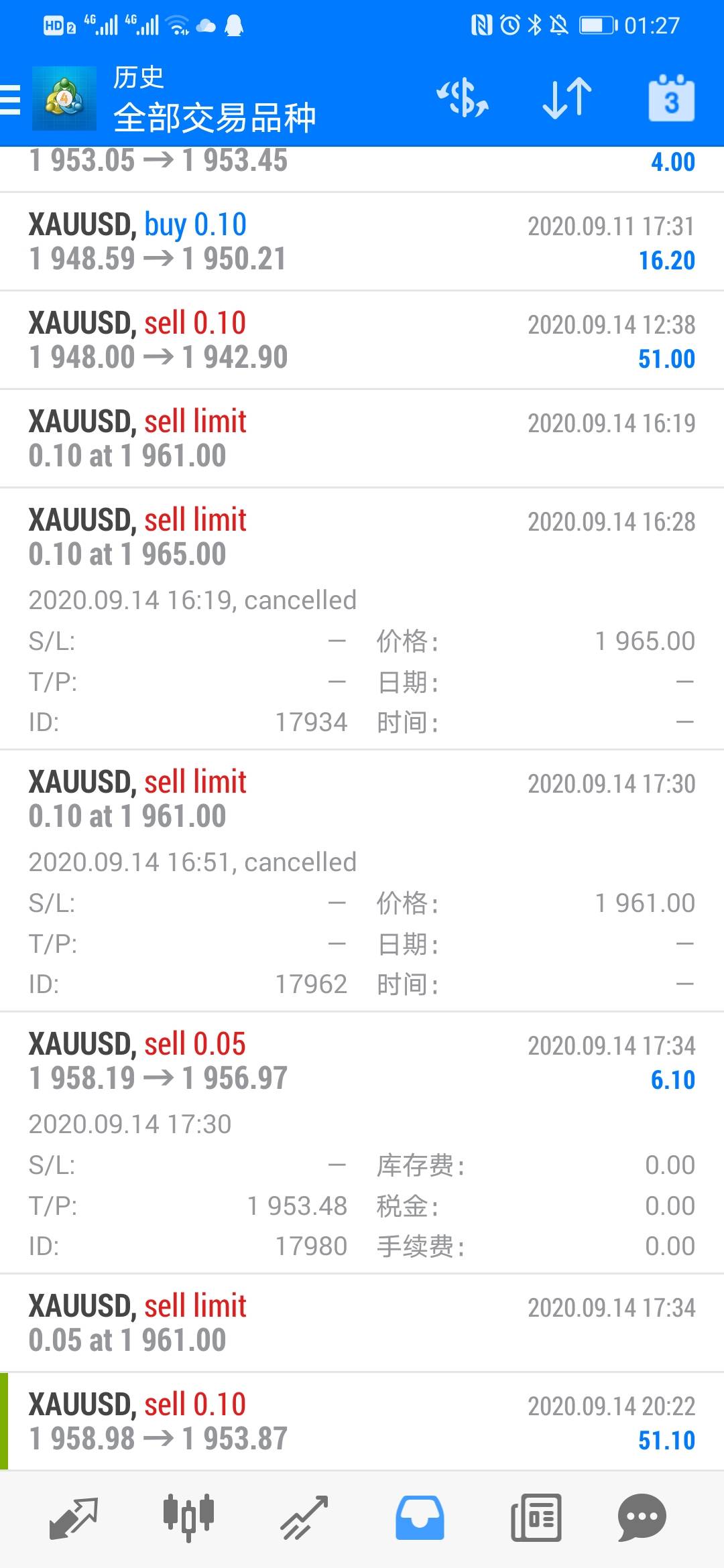Viewport: 724px width, 1568px height.
Task: Open the hamburger drawer menu
Action: pyautogui.click(x=11, y=99)
